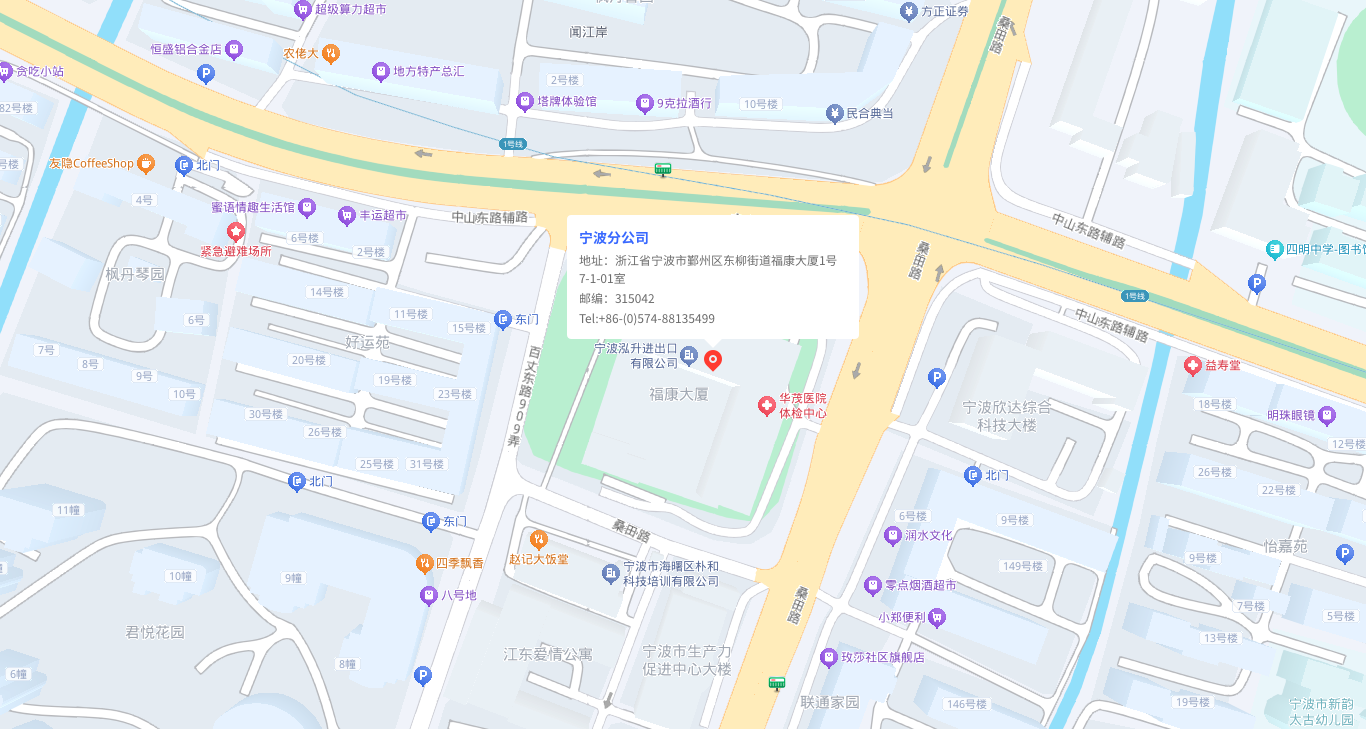
Task: Tap the 宁波泓升进出口有限公司 marker
Action: click(x=689, y=355)
